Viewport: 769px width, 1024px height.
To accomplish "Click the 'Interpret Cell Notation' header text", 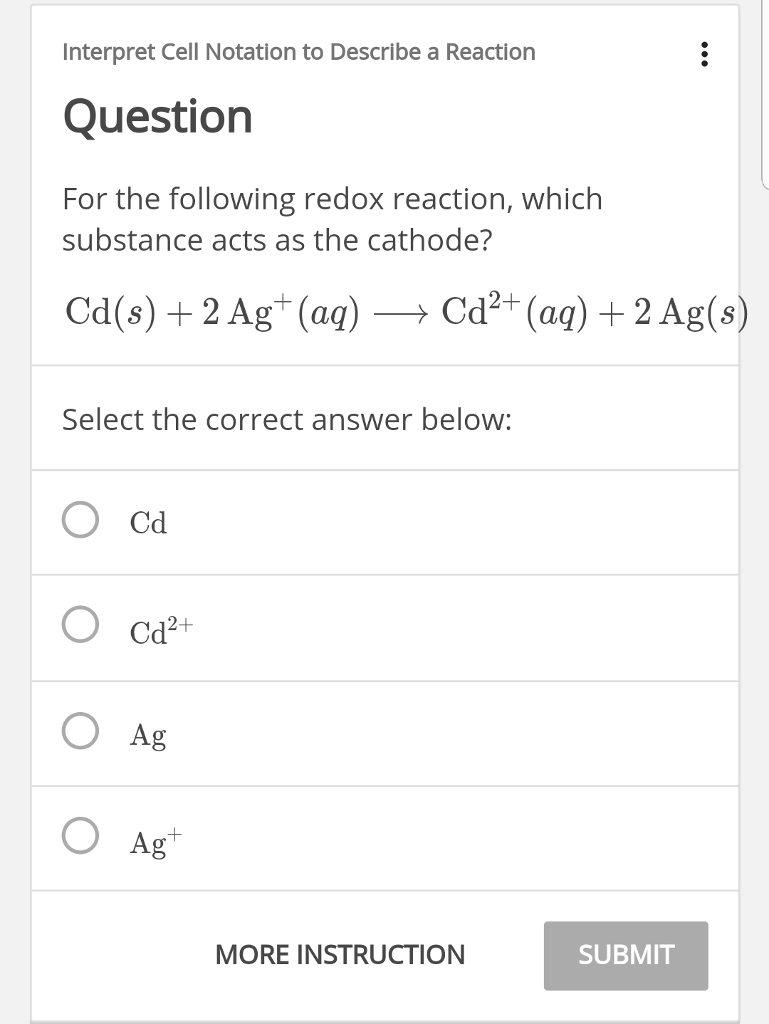I will [x=298, y=52].
